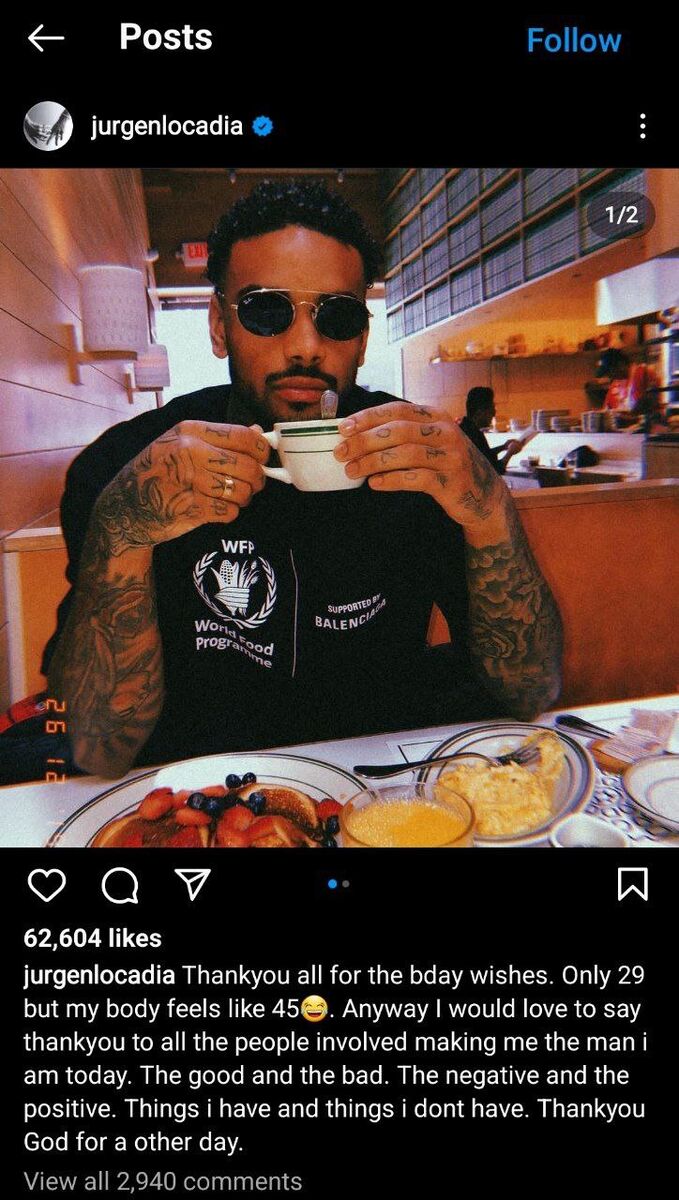679x1200 pixels.
Task: View all 2,940 comments
Action: [162, 1181]
